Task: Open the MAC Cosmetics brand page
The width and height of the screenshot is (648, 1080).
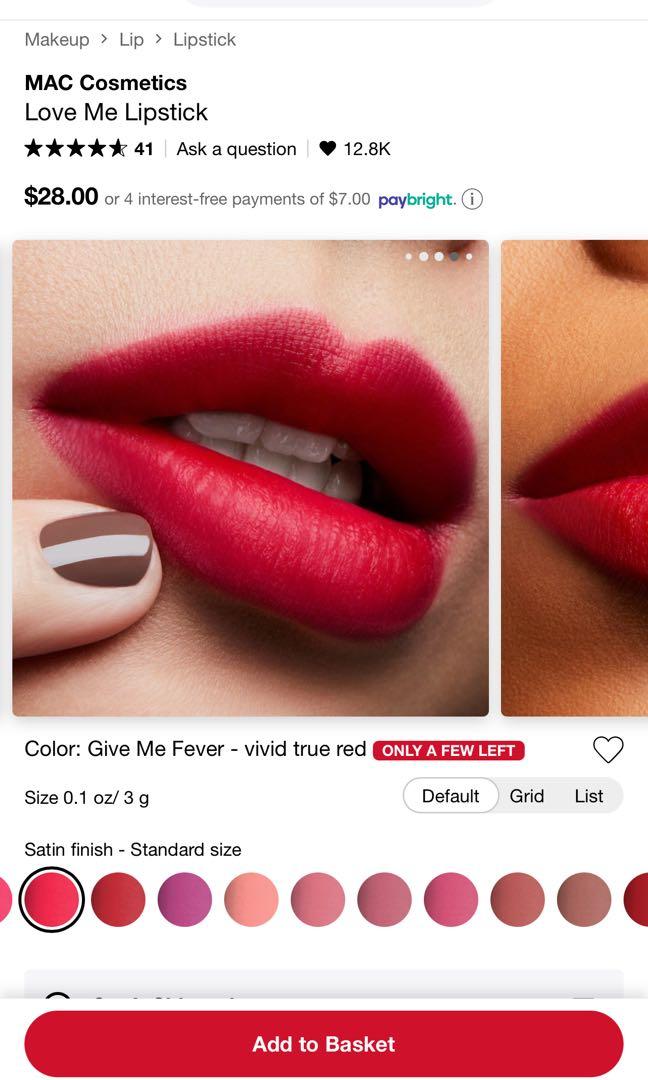Action: pyautogui.click(x=105, y=83)
